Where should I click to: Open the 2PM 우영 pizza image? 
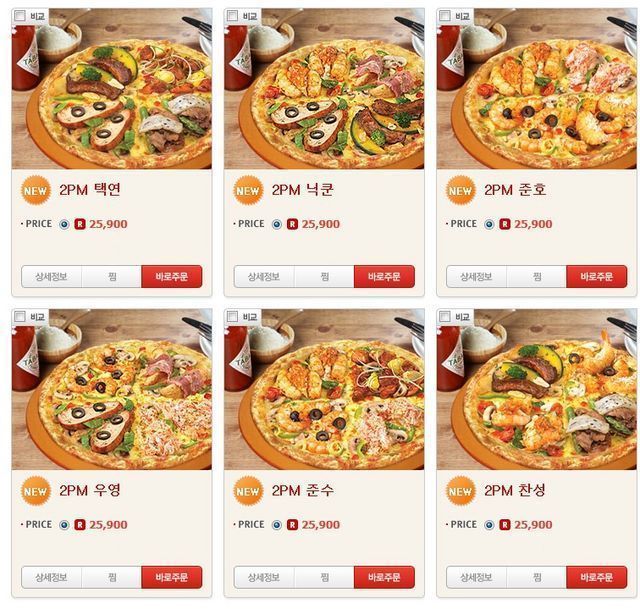pos(112,390)
